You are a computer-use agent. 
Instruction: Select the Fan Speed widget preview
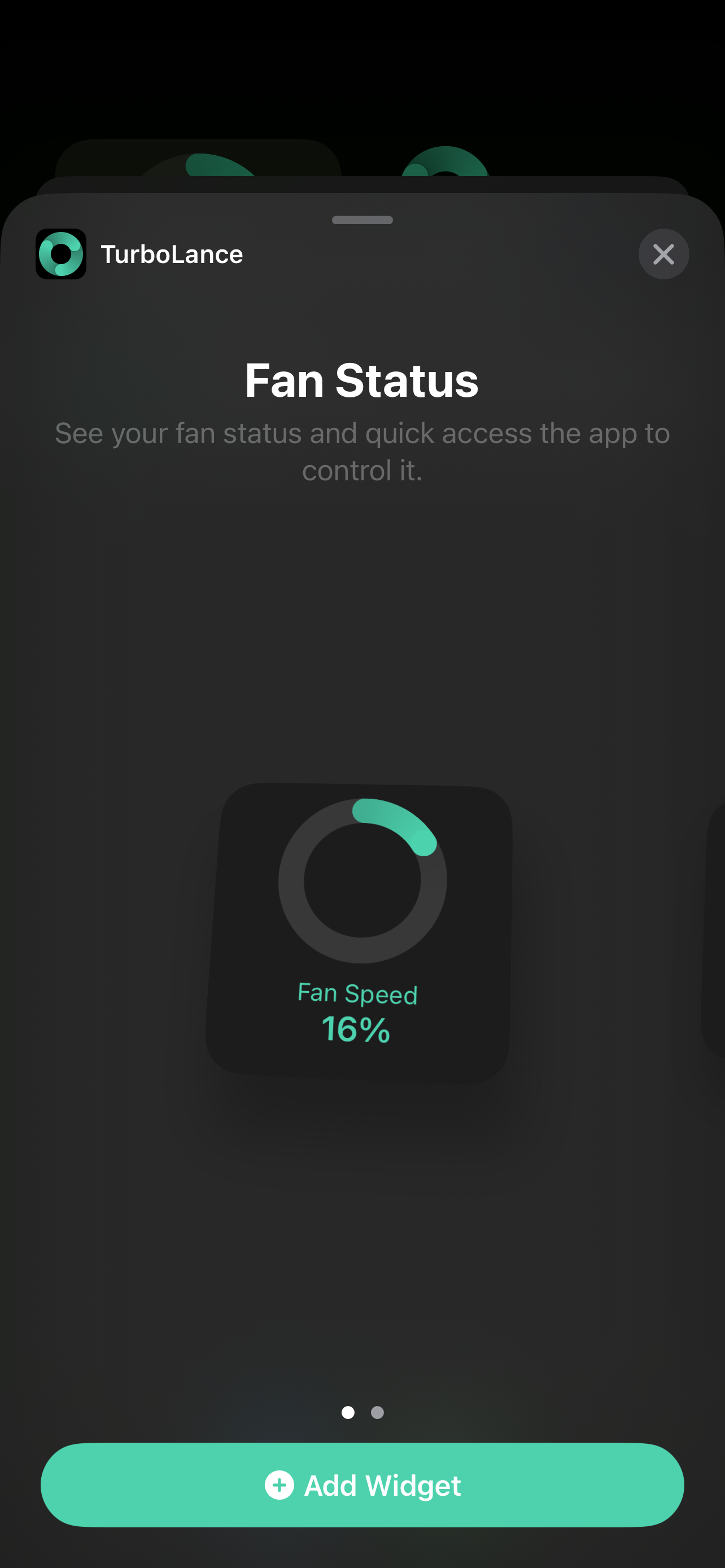pyautogui.click(x=359, y=931)
